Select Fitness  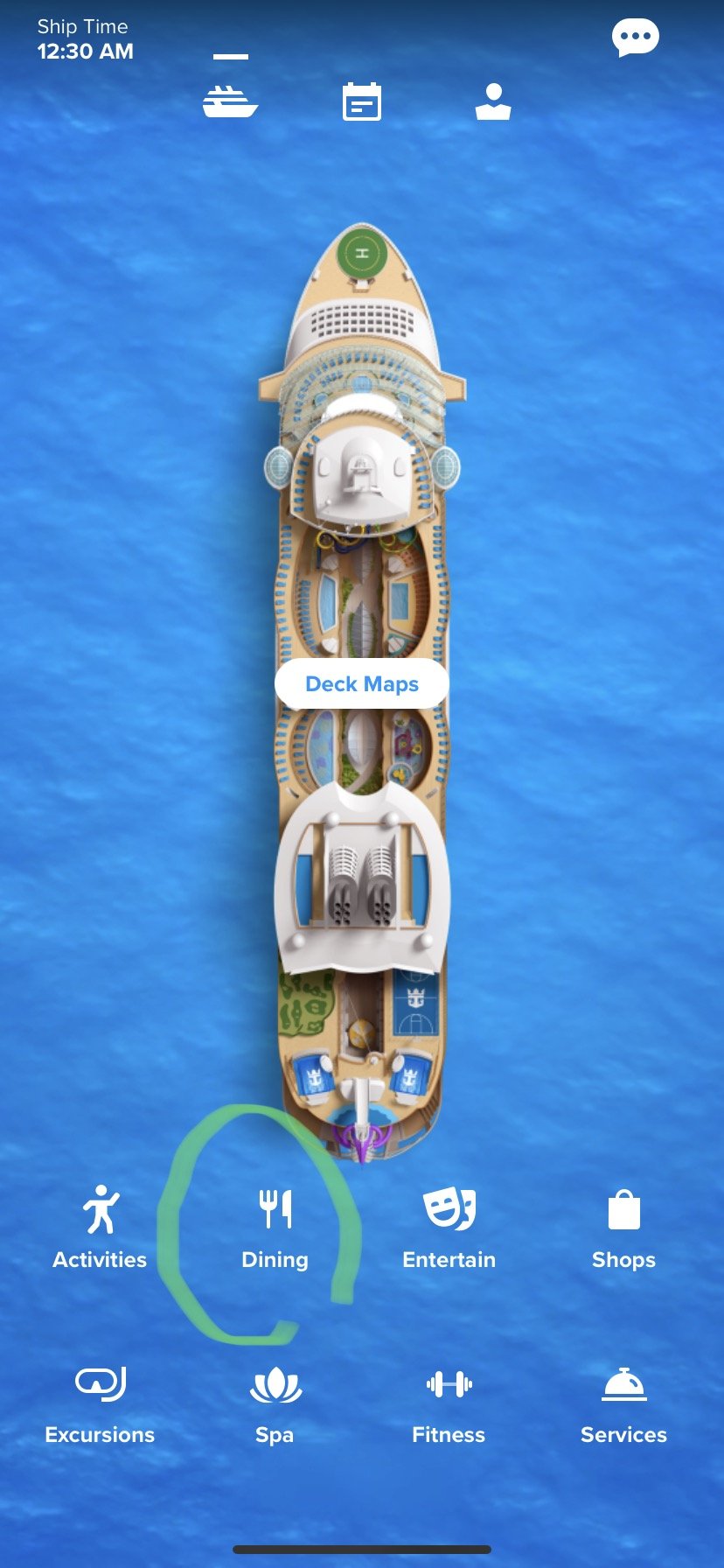tap(449, 1405)
